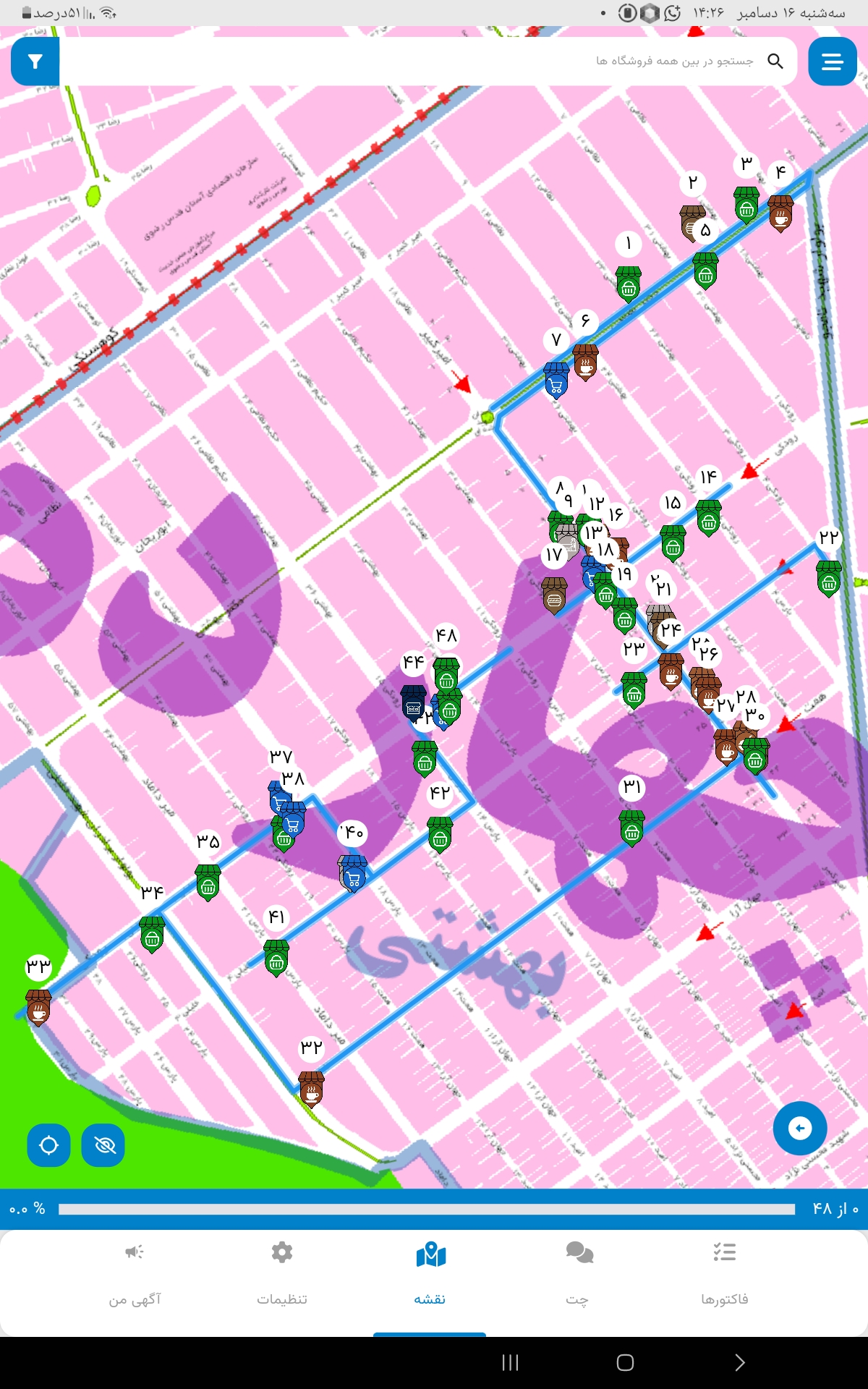Go to the system home screen

[x=625, y=1363]
